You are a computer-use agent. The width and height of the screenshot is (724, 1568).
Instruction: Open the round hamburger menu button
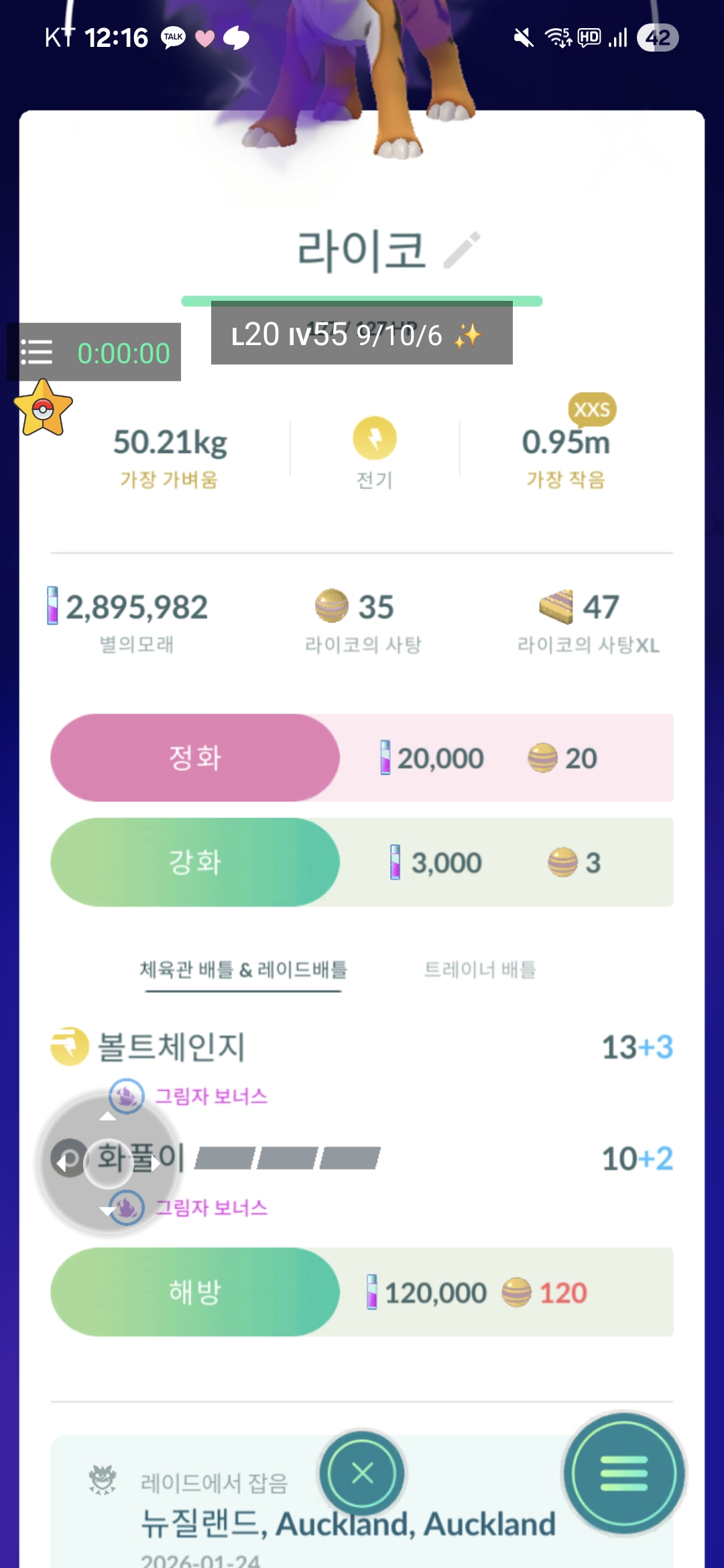tap(623, 1474)
